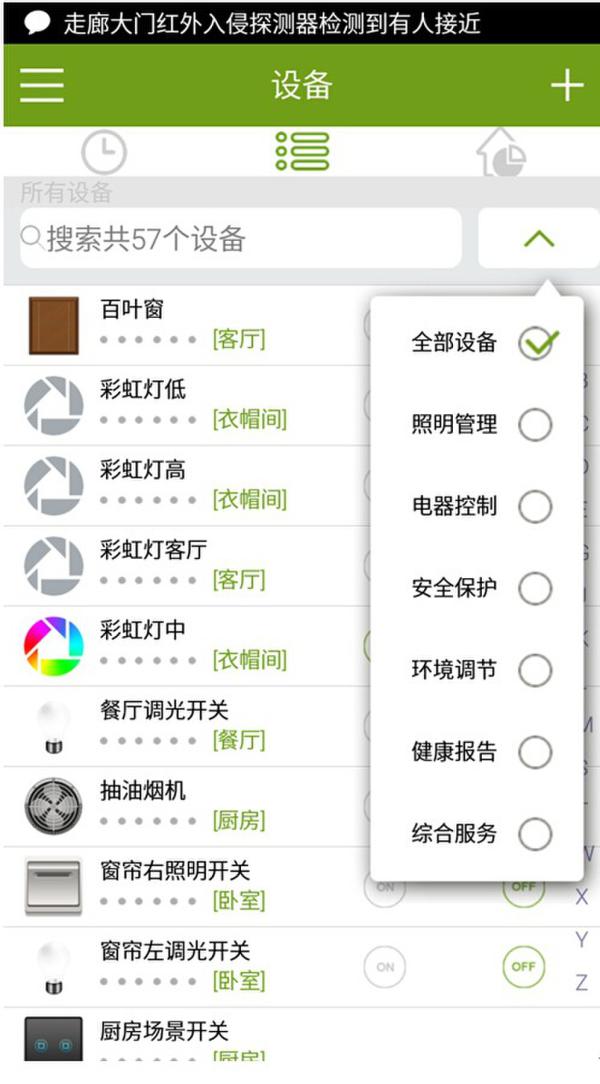Image resolution: width=600 pixels, height=1084 pixels.
Task: Open the 抽油烟机 device row
Action: tap(180, 806)
